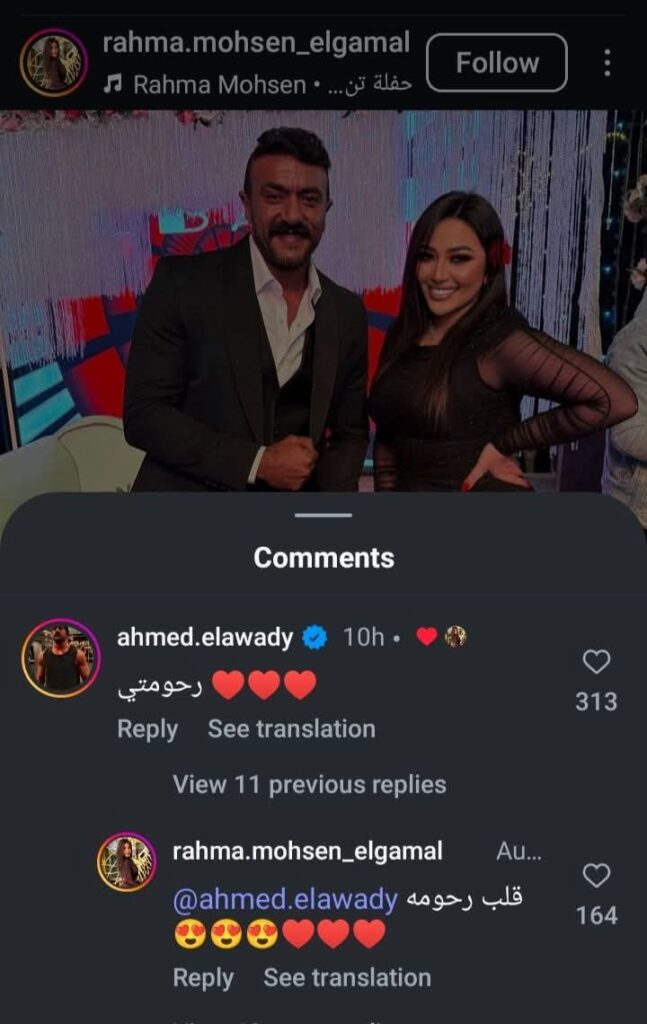Open the ahmed.elawady username in comment

205,637
